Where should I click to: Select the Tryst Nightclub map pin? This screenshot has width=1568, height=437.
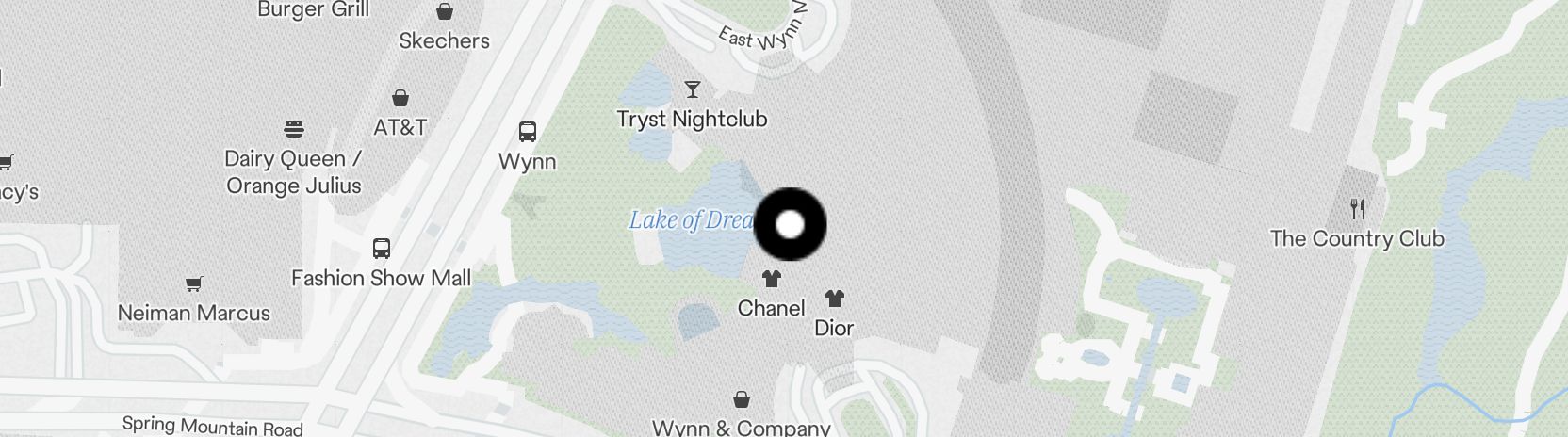click(693, 90)
